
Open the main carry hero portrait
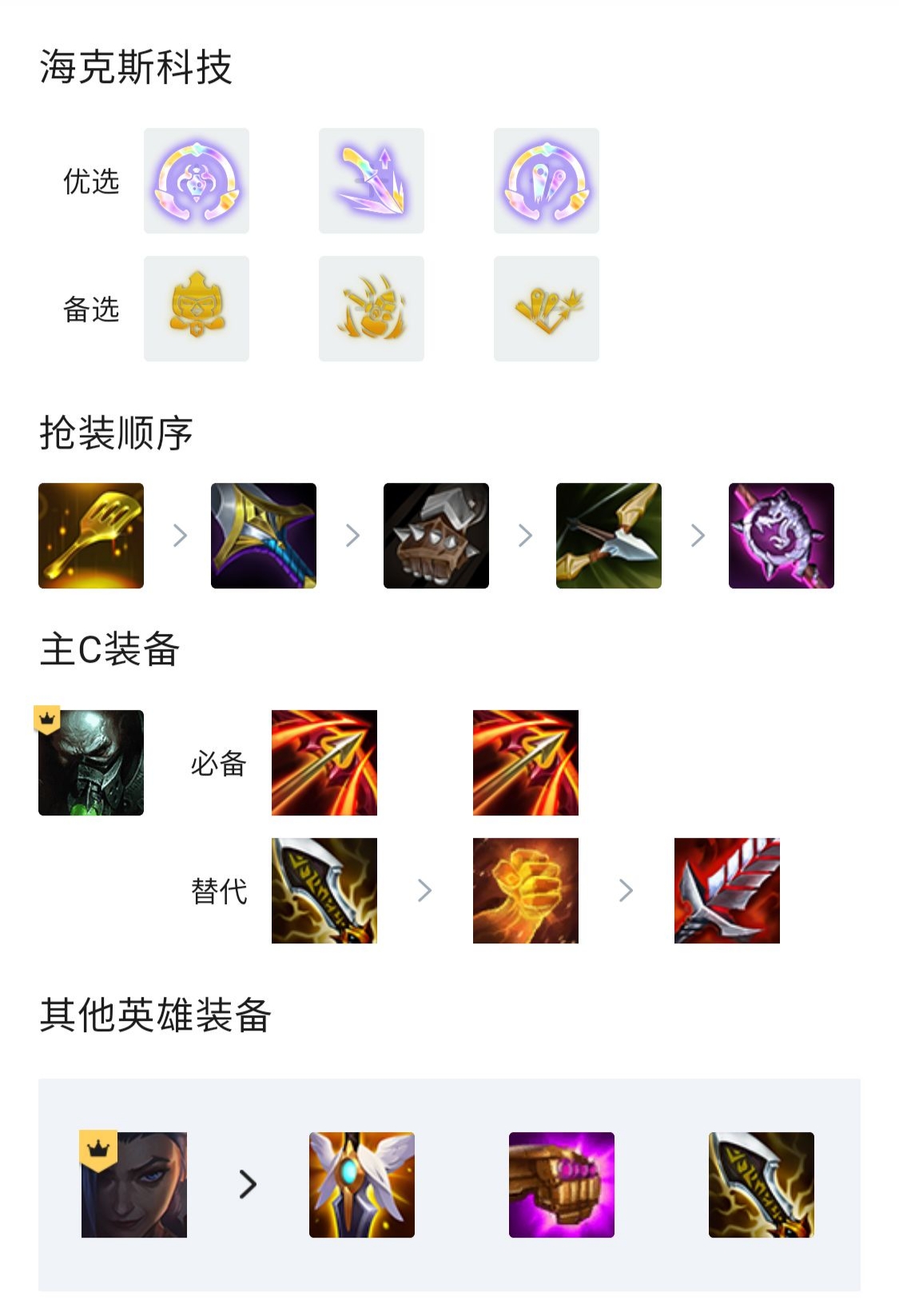coord(91,763)
